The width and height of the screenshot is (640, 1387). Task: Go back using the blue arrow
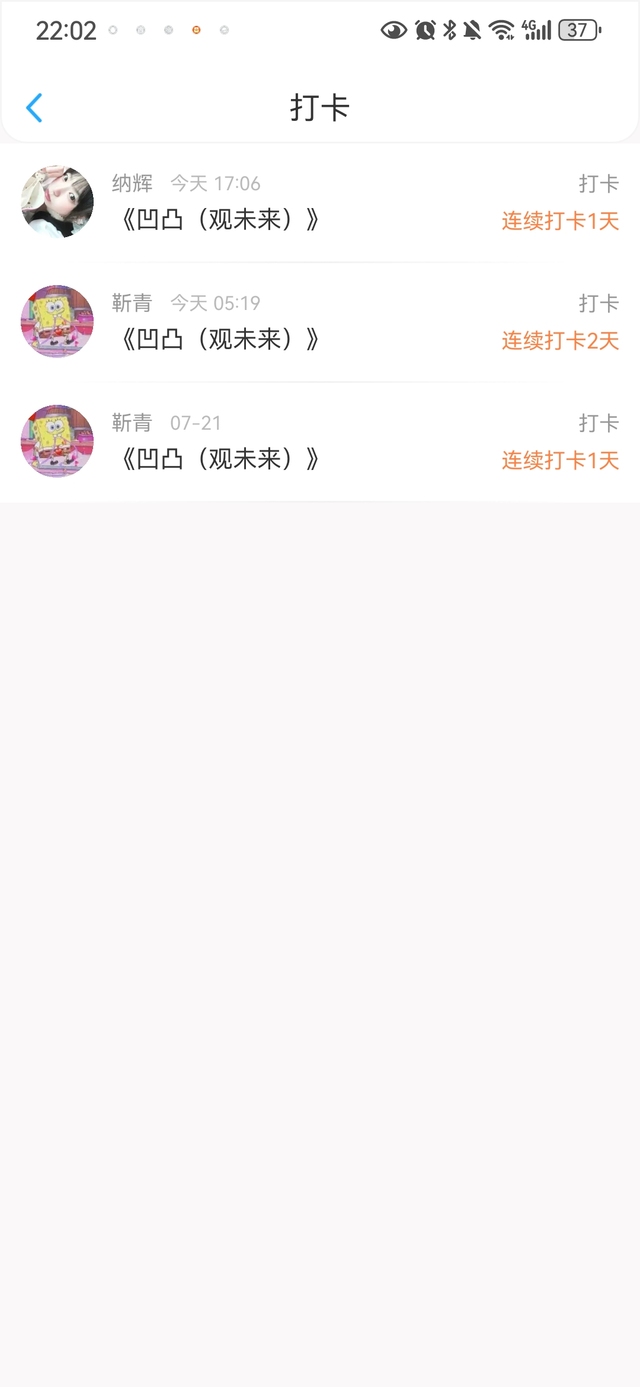(34, 108)
